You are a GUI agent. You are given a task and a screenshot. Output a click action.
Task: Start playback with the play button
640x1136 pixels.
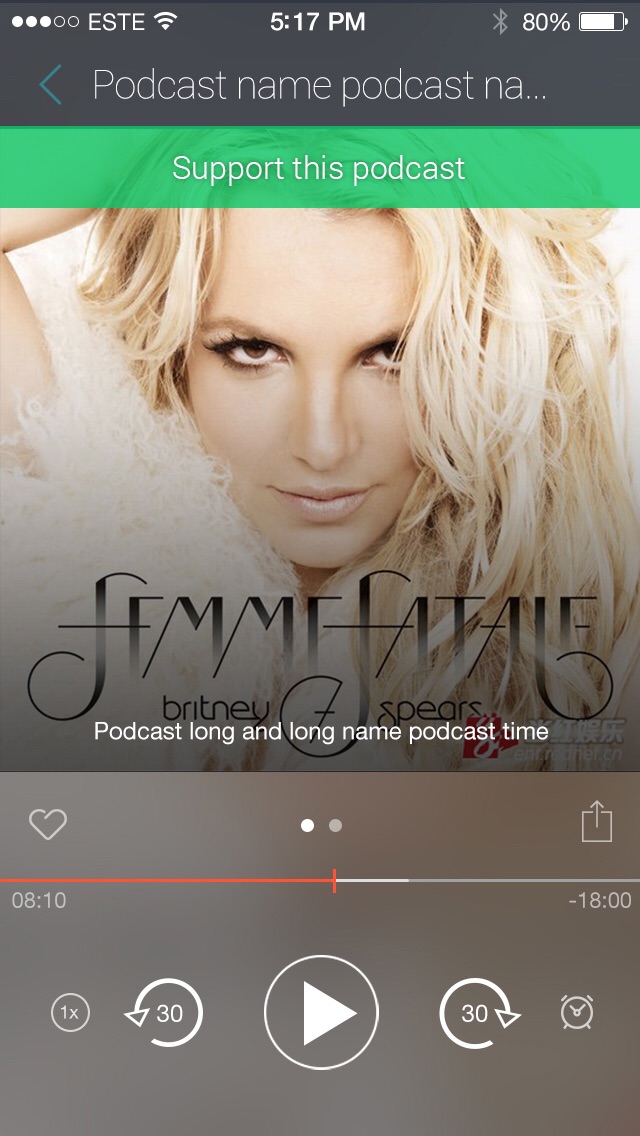[x=321, y=1013]
